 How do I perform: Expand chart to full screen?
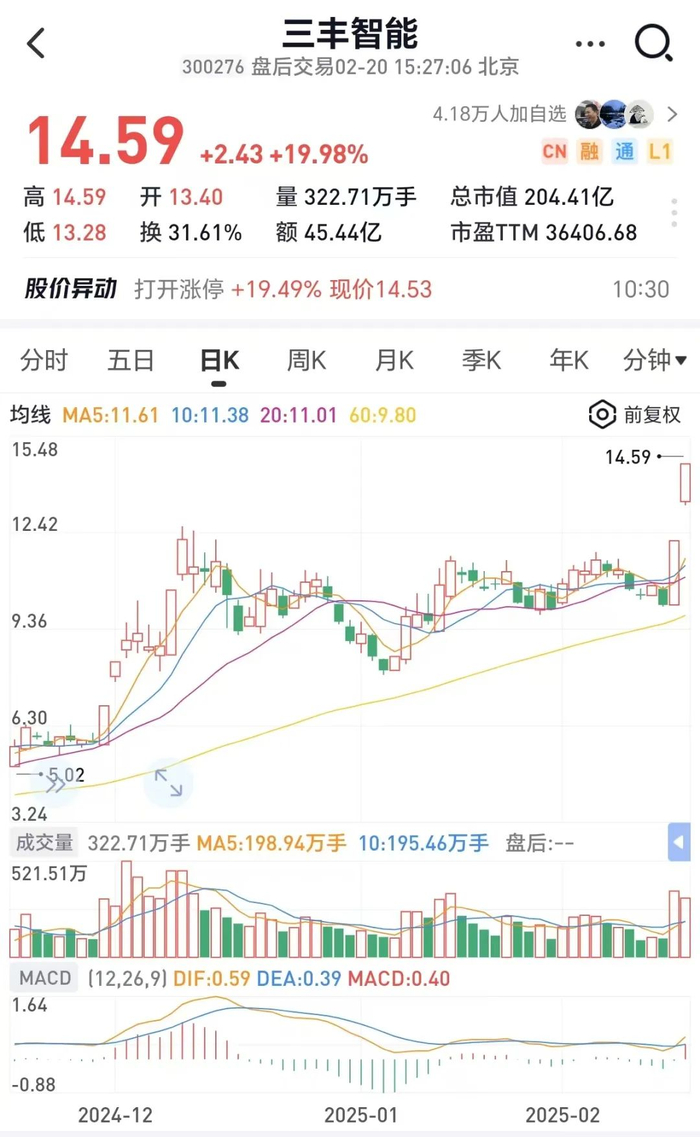pyautogui.click(x=168, y=783)
